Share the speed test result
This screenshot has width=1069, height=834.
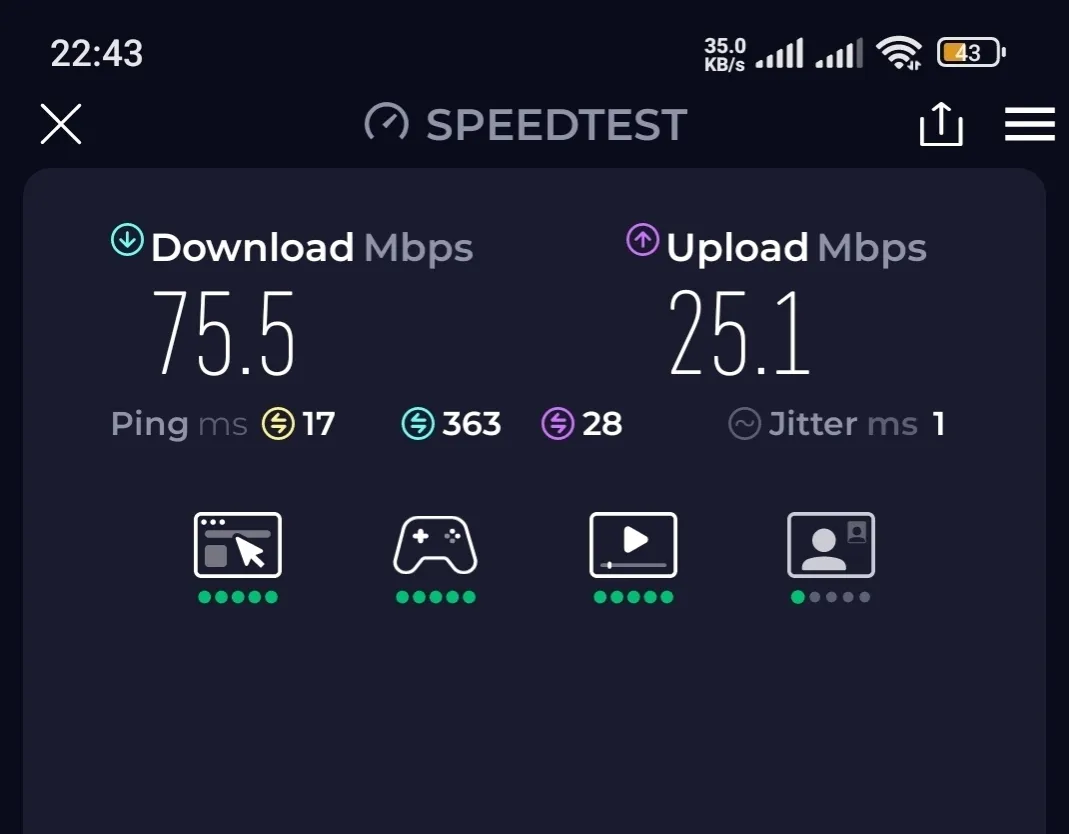point(940,125)
